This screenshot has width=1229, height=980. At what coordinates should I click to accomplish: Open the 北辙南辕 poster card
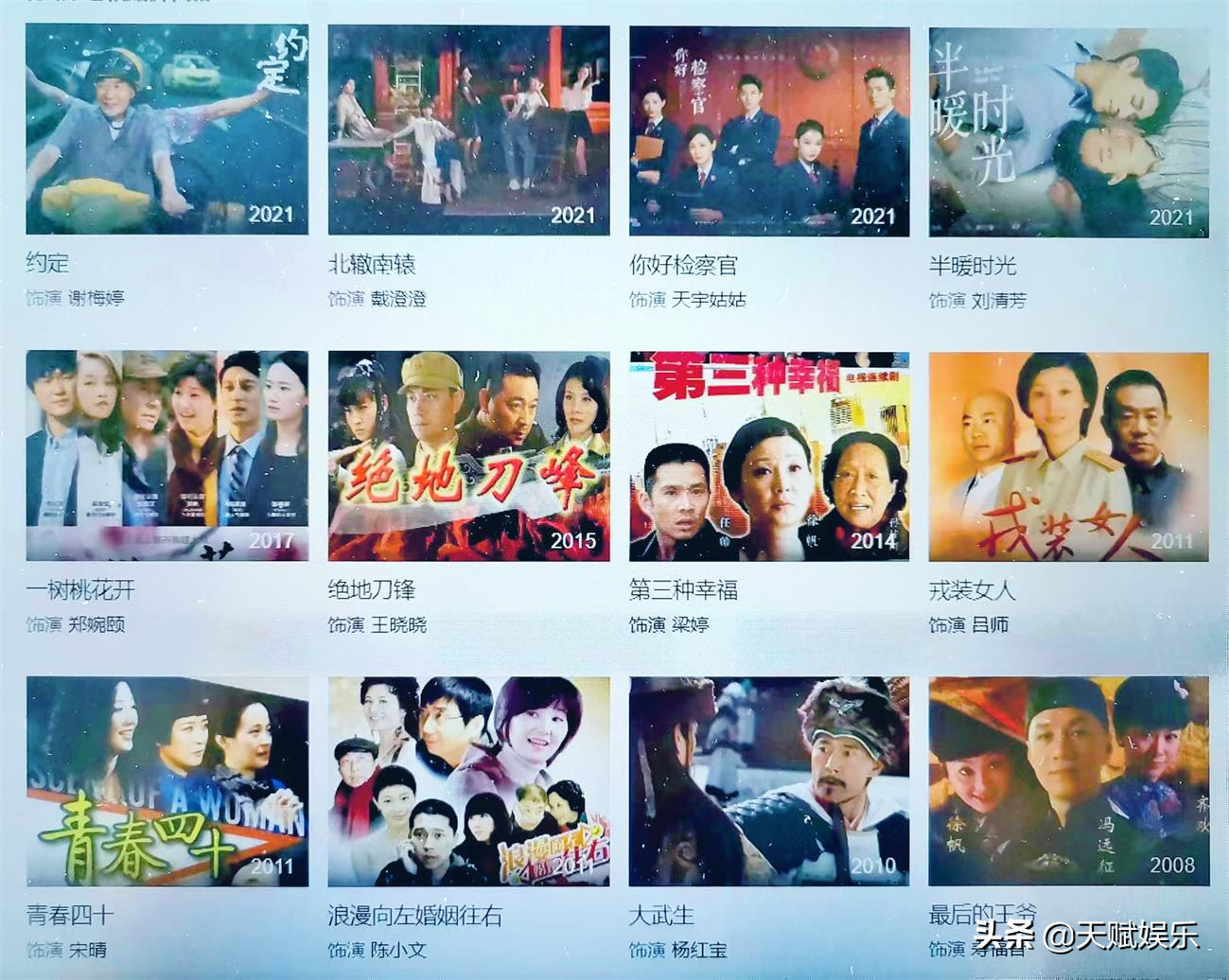(x=468, y=130)
